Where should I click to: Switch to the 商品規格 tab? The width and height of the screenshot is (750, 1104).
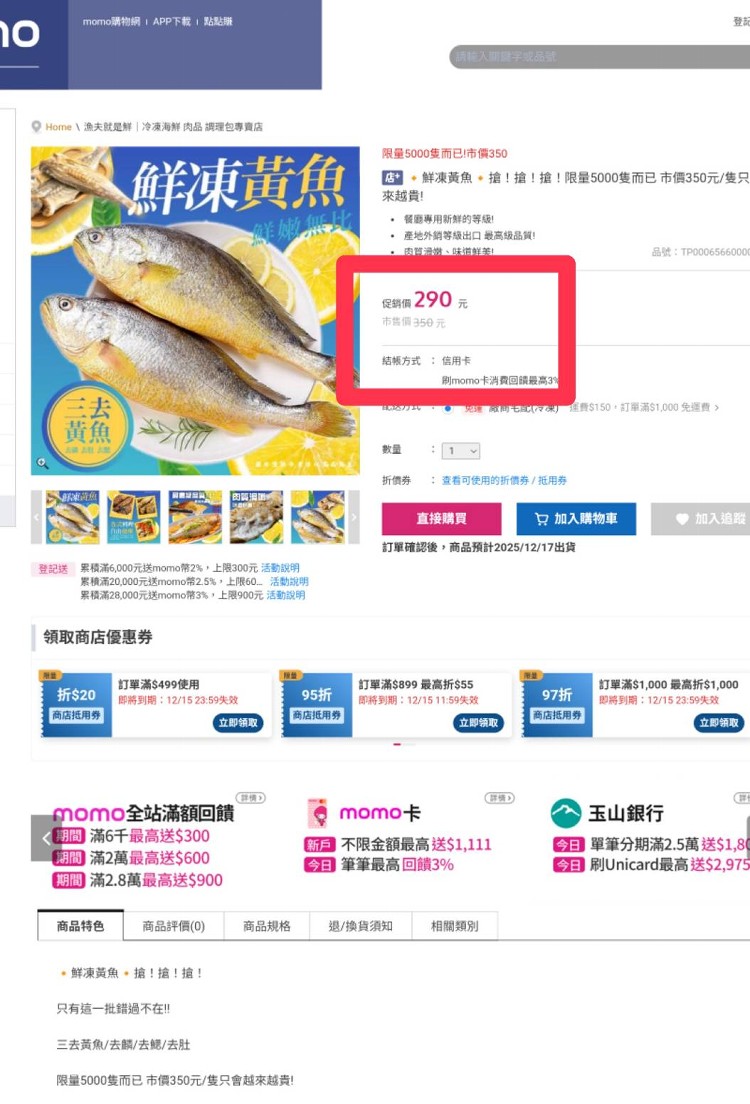[x=267, y=926]
